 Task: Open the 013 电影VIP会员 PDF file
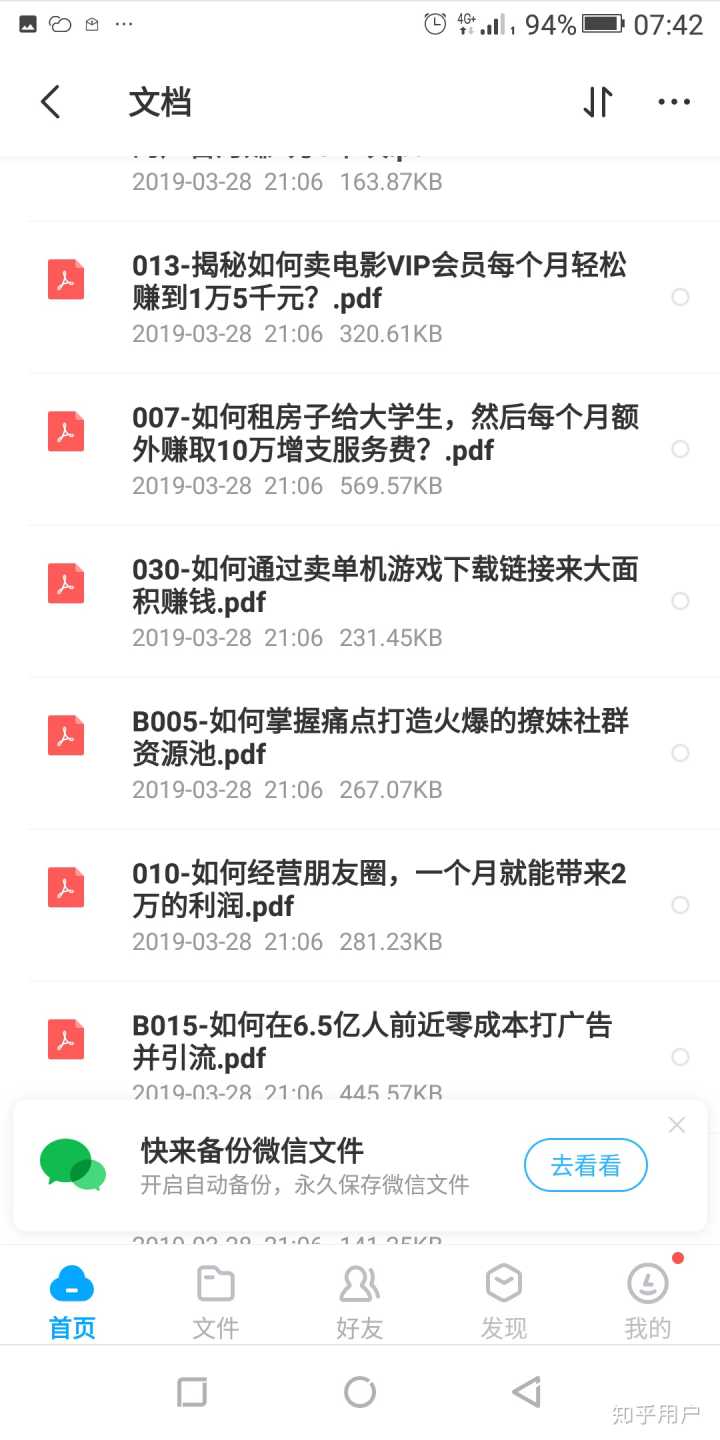380,282
